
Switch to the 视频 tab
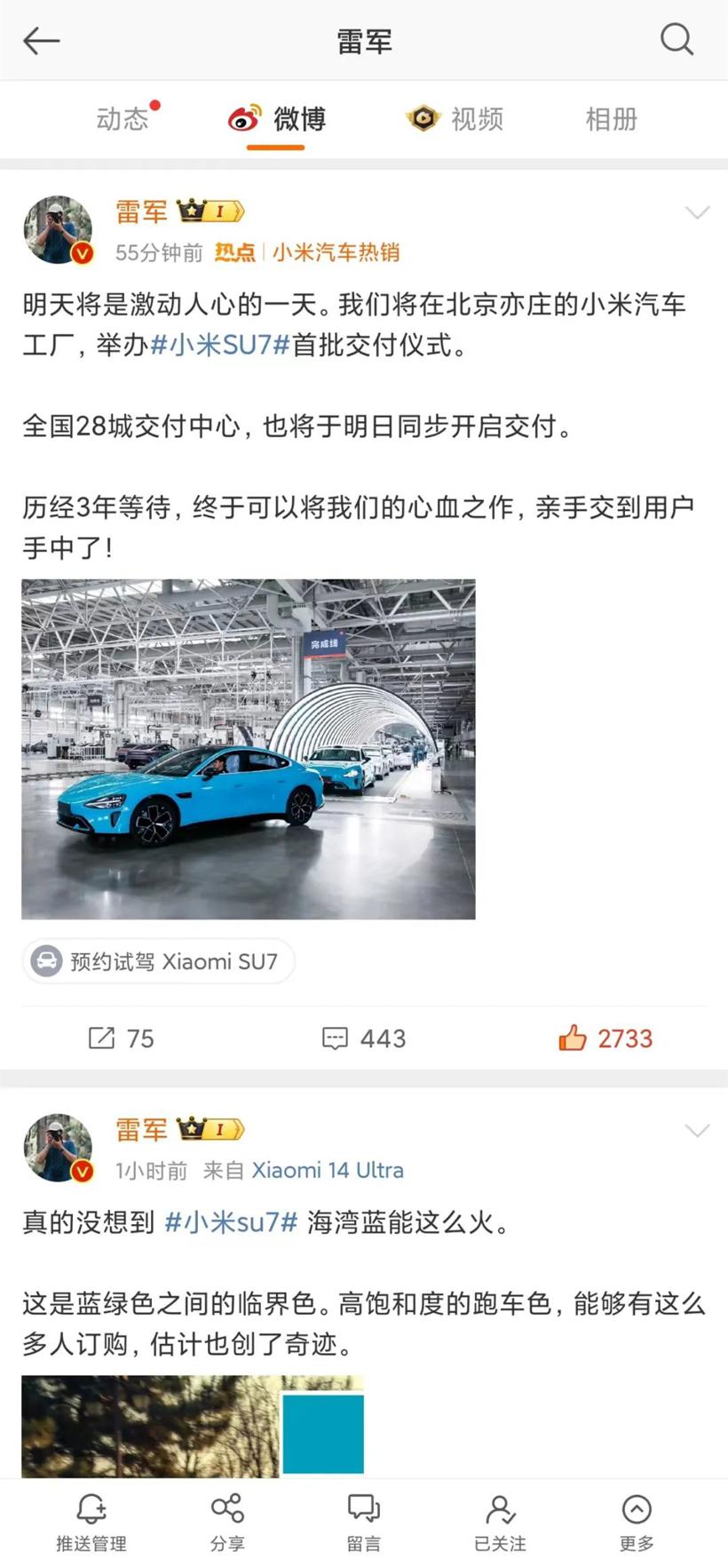click(x=455, y=119)
